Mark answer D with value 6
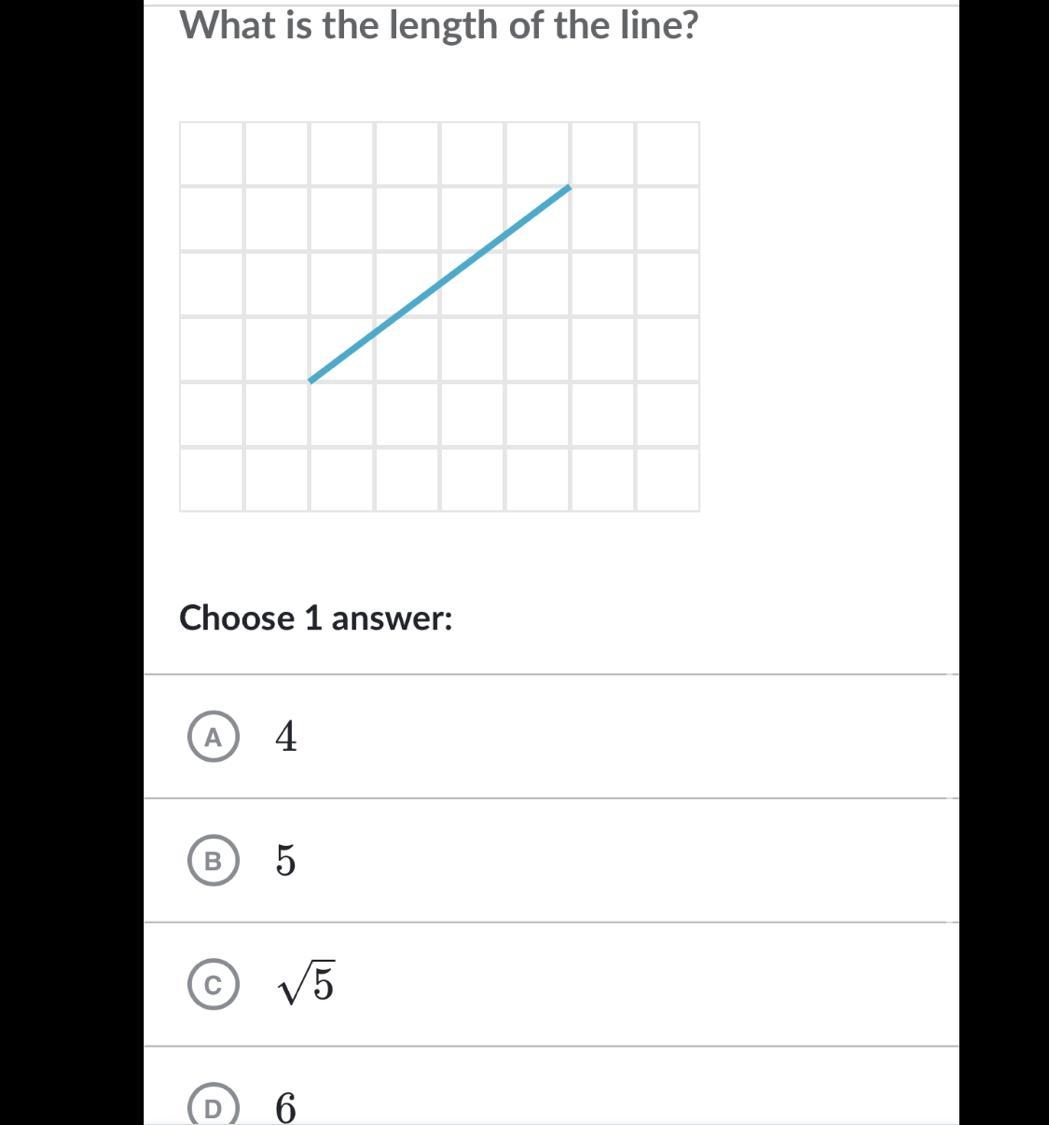This screenshot has width=1049, height=1125. 211,1107
